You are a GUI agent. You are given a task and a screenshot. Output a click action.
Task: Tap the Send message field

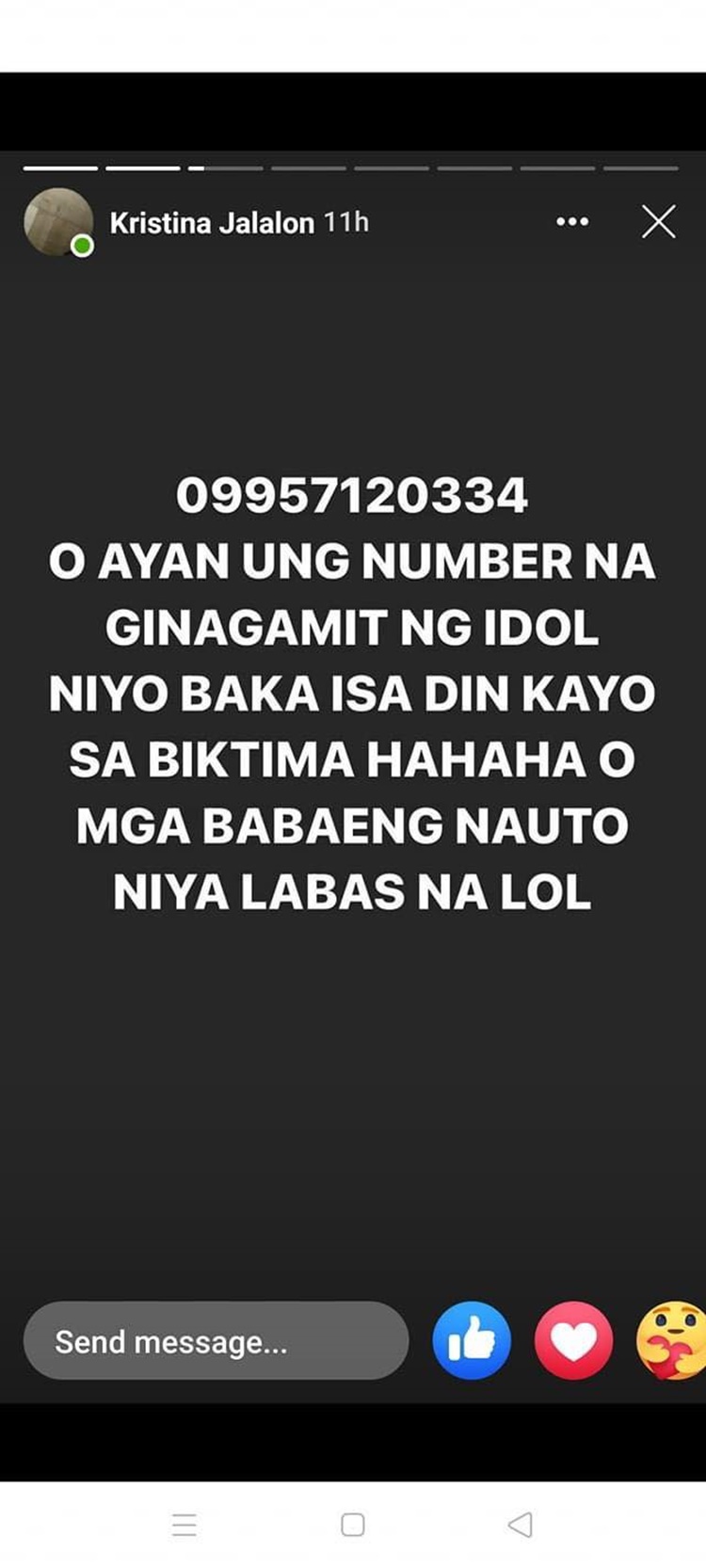pyautogui.click(x=216, y=1340)
